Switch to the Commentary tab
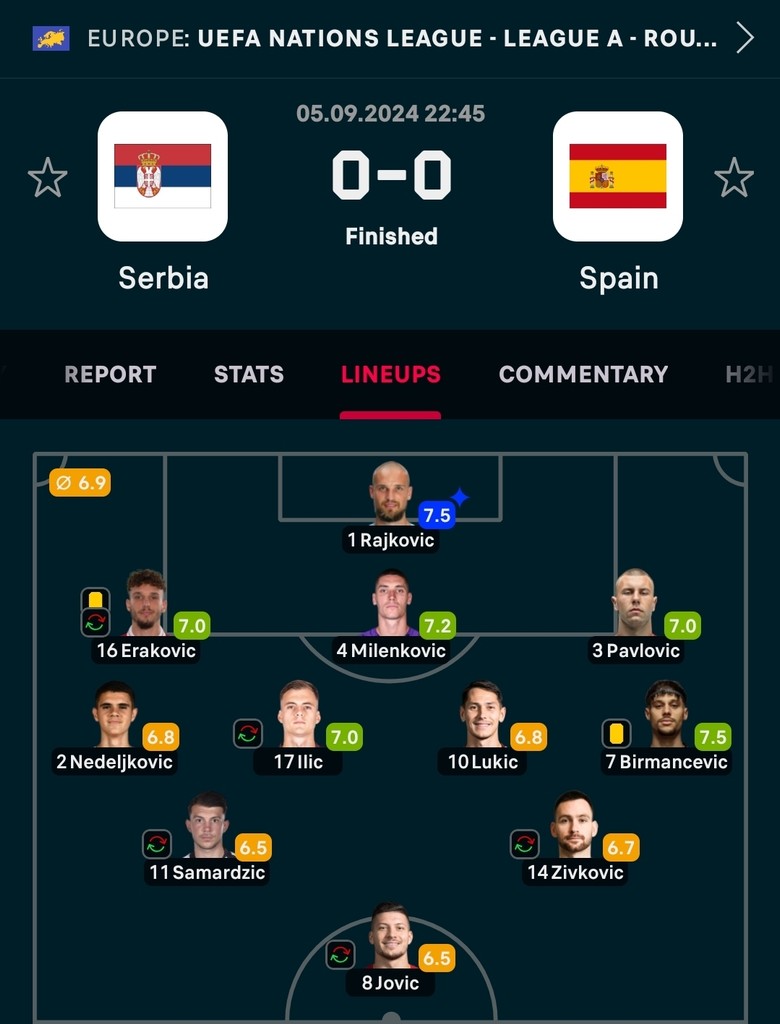 tap(583, 374)
